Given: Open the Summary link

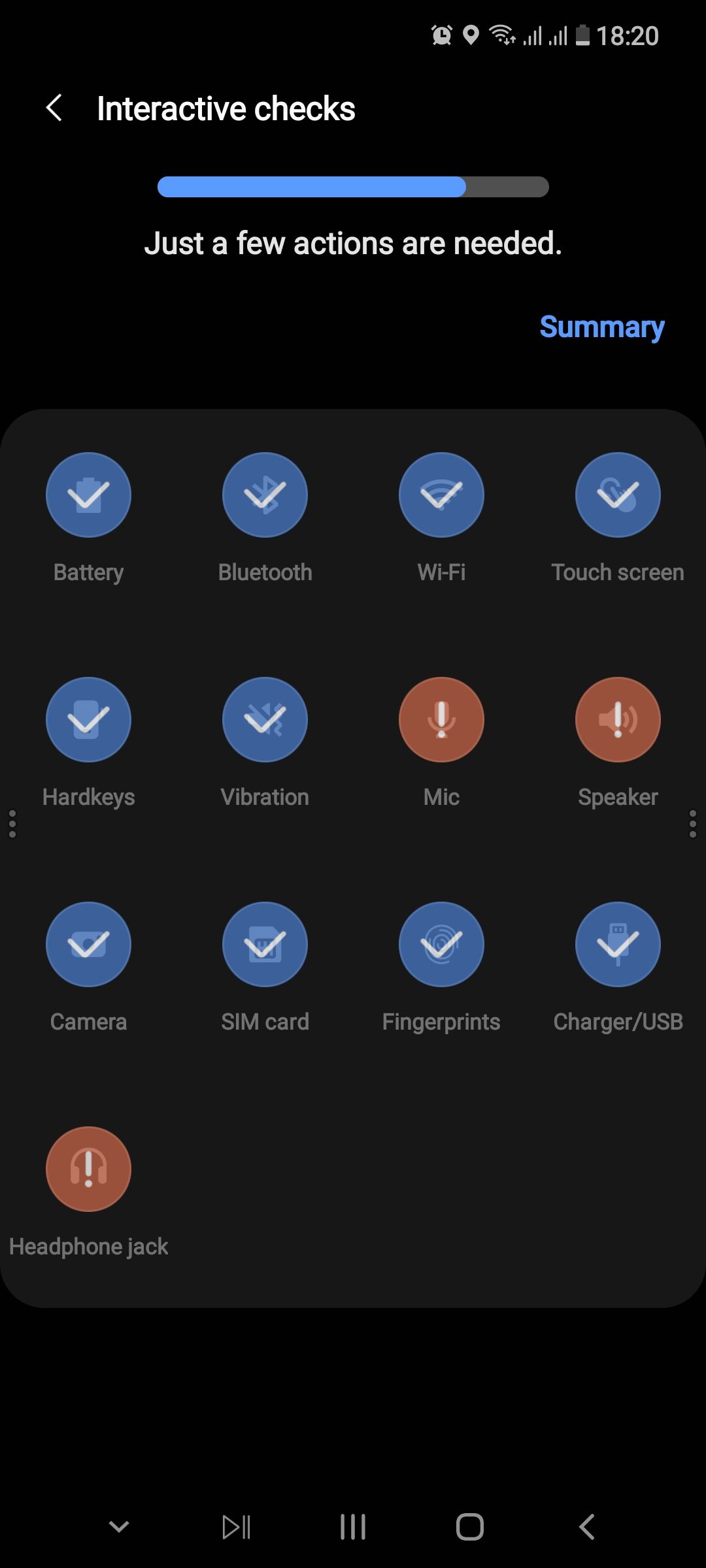Looking at the screenshot, I should click(601, 327).
